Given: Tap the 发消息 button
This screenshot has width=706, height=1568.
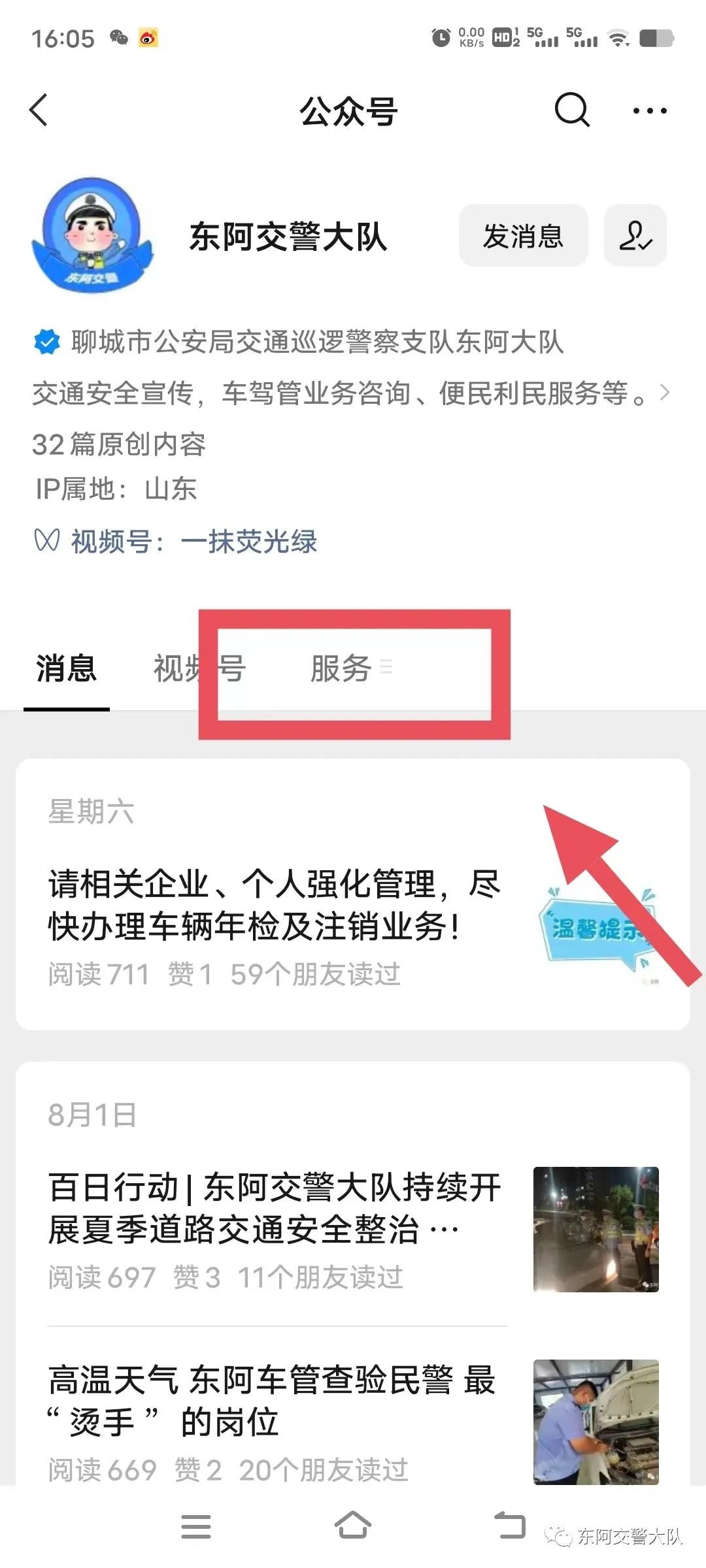Looking at the screenshot, I should pos(523,236).
